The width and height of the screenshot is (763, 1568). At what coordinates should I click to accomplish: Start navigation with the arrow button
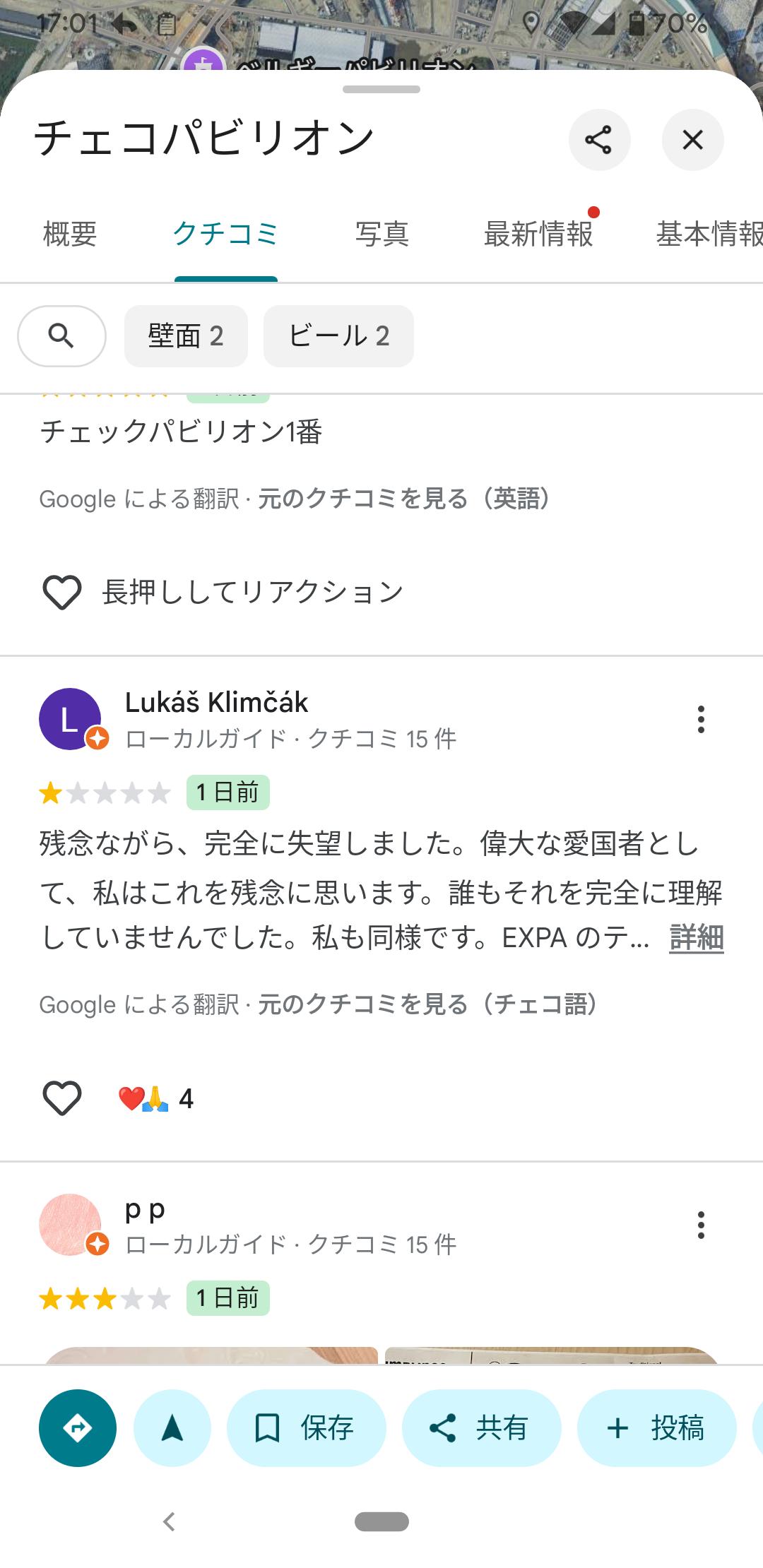point(172,1428)
